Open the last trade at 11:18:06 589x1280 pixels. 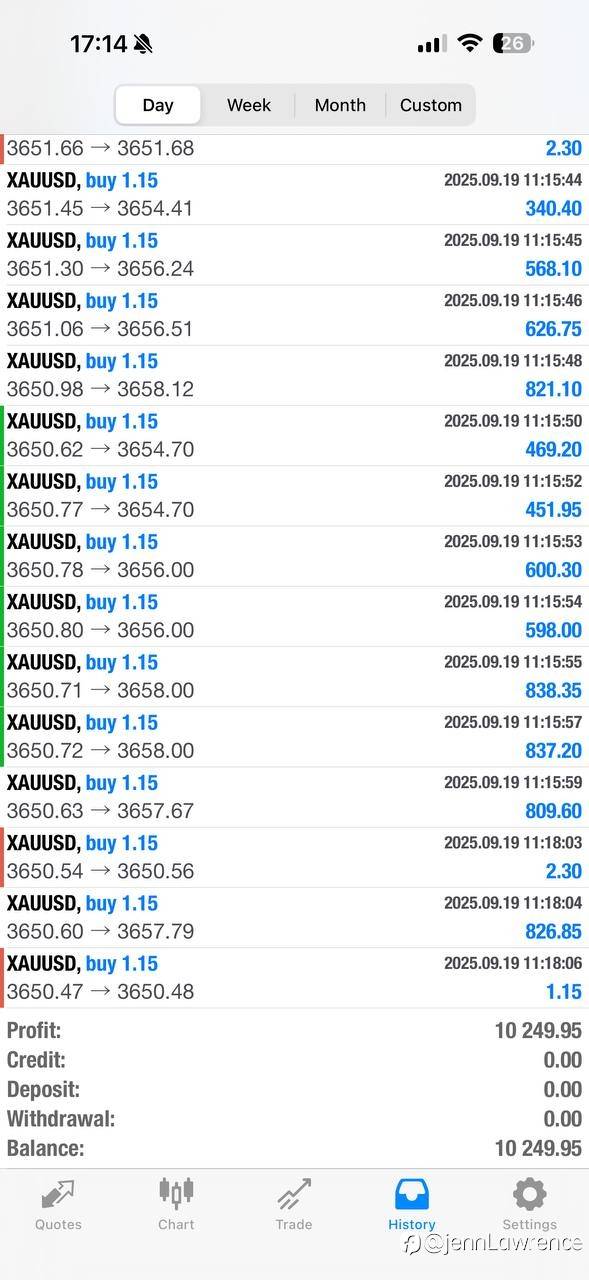294,977
